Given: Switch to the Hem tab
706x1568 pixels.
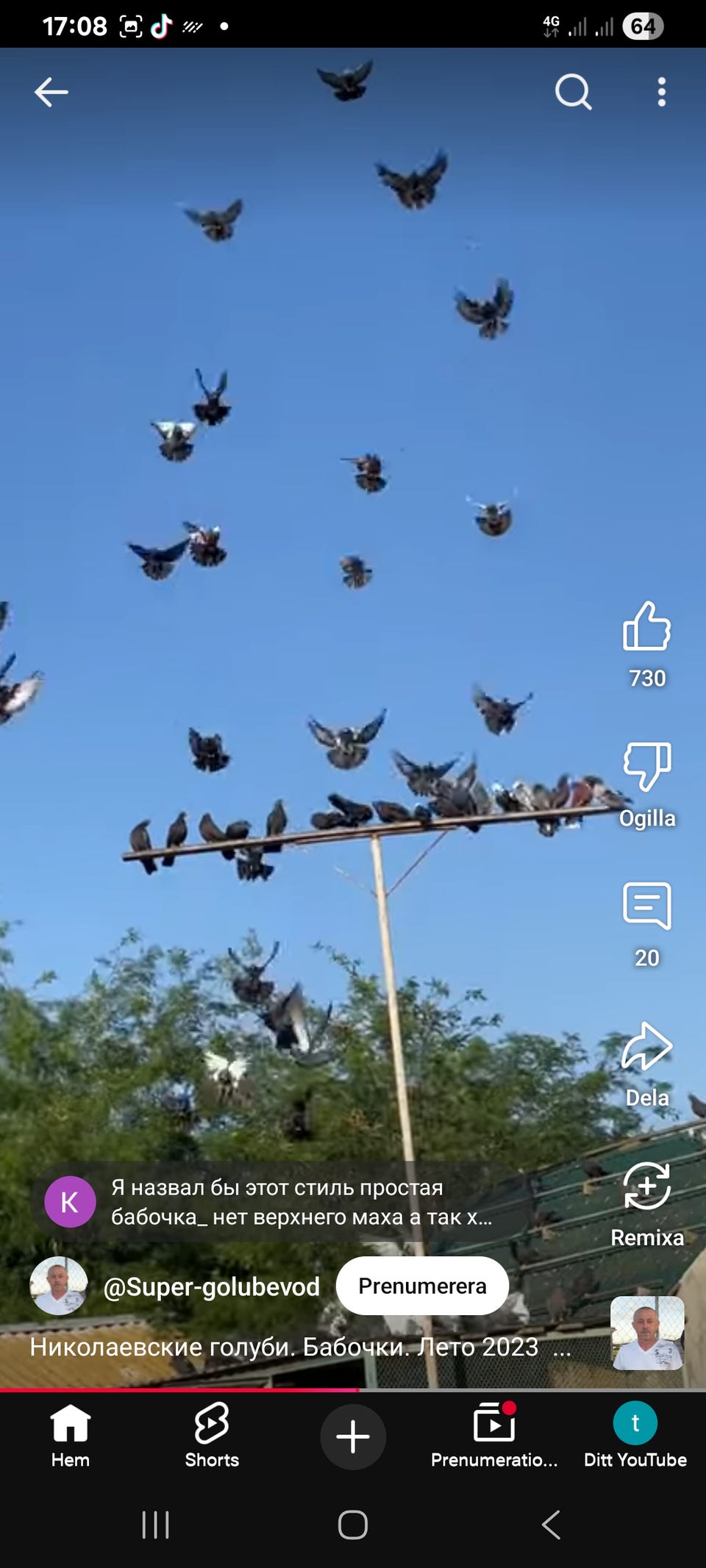Looking at the screenshot, I should pyautogui.click(x=71, y=1436).
